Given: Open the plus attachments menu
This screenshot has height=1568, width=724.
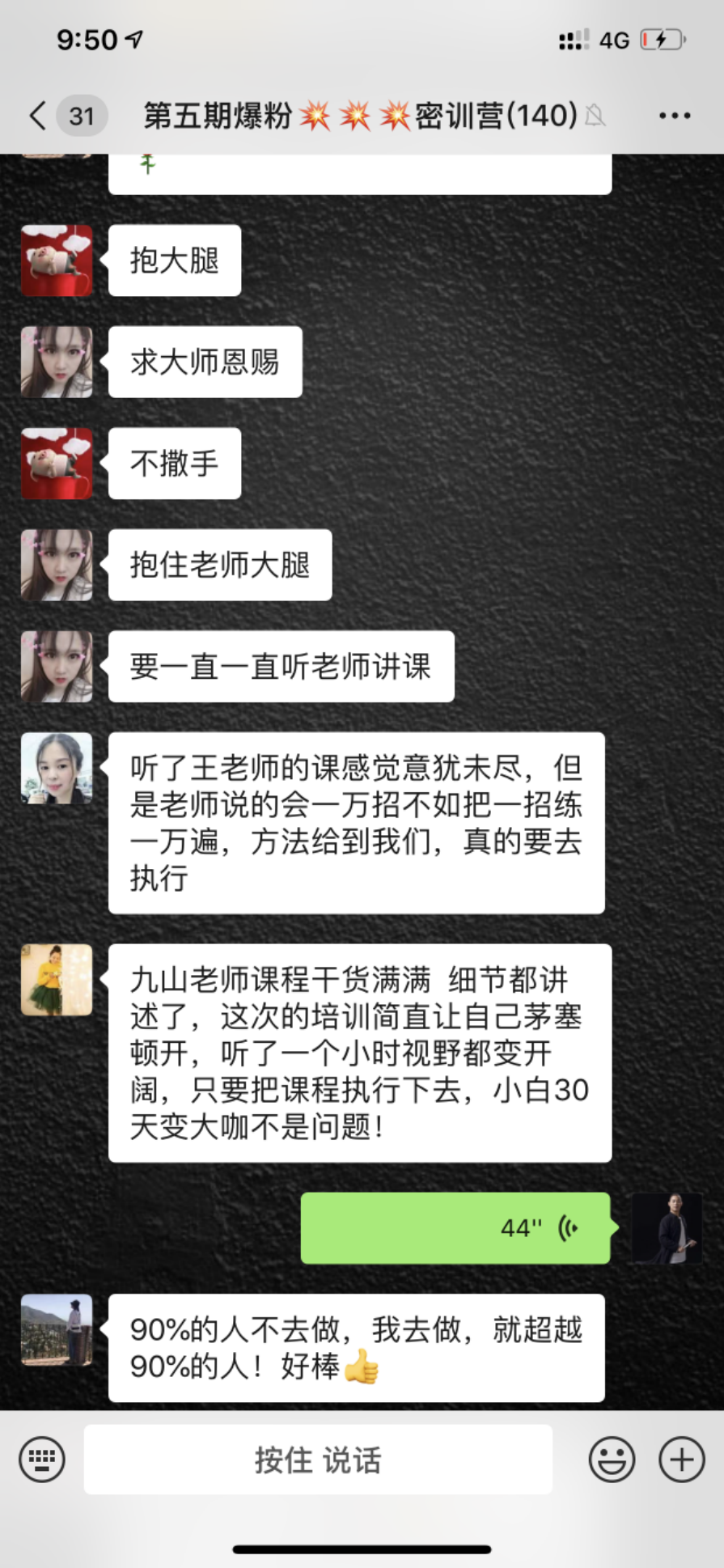Looking at the screenshot, I should point(681,1460).
